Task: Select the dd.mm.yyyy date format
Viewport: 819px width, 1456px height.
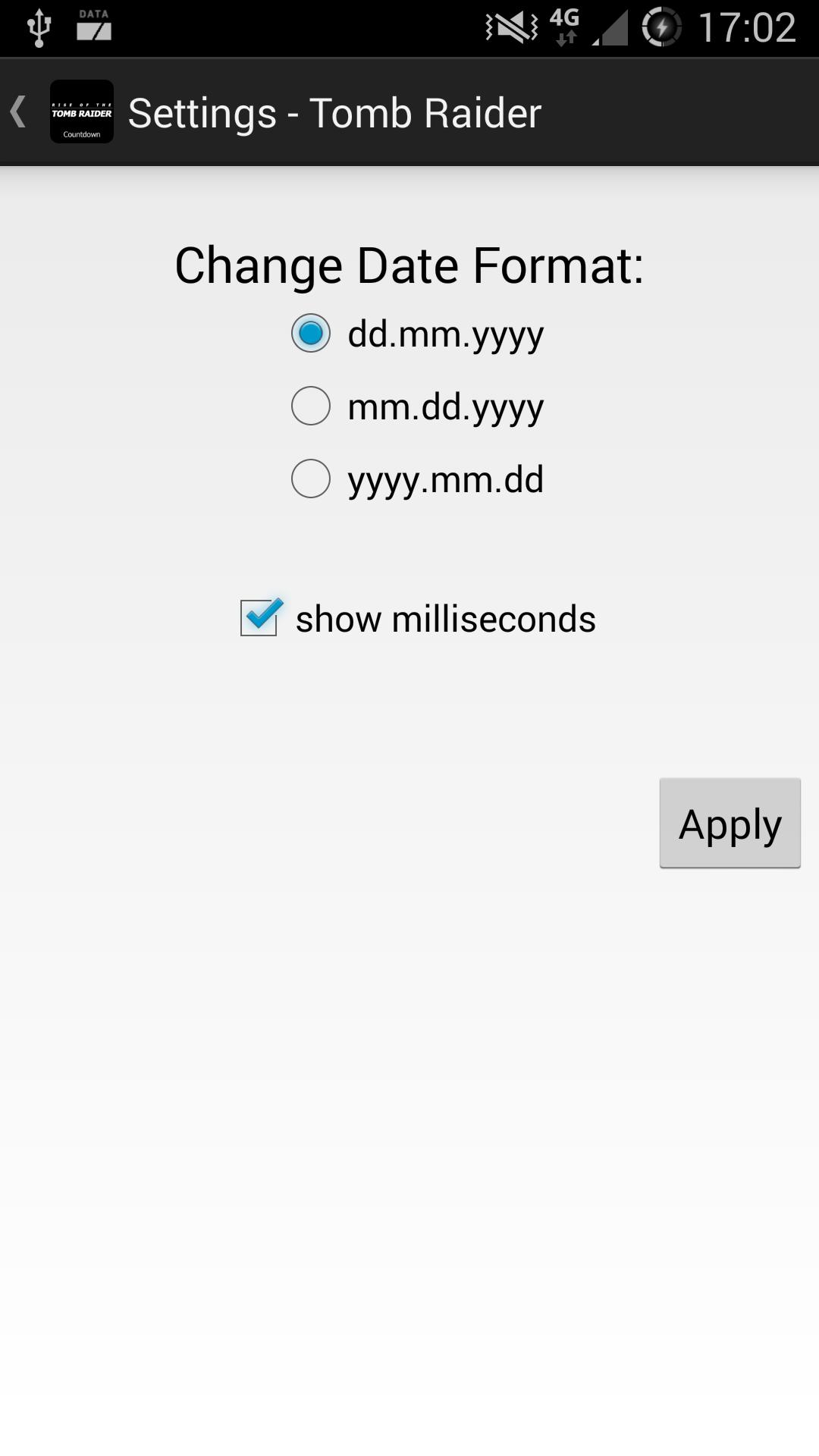Action: click(311, 333)
